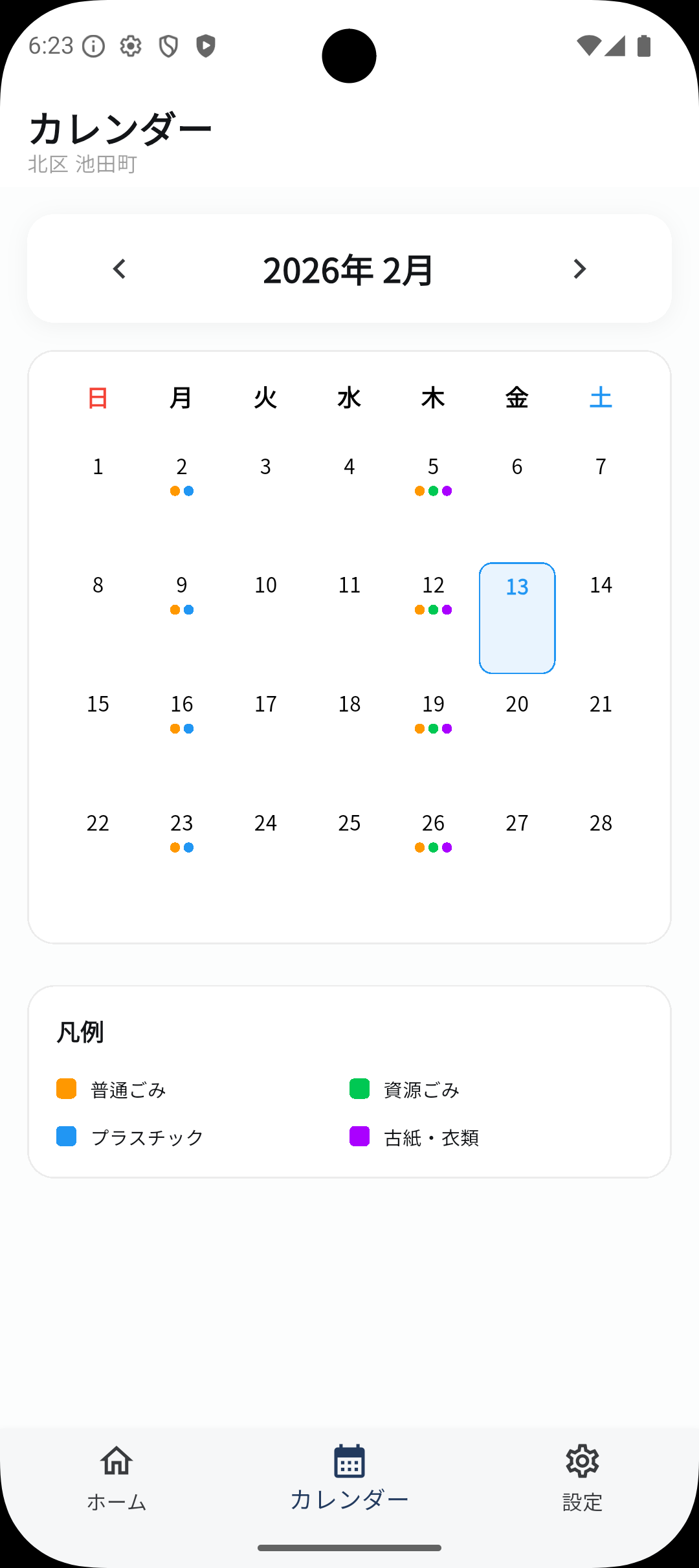The image size is (699, 1568).
Task: Tap the Android settings gear in the status bar
Action: coord(130,45)
